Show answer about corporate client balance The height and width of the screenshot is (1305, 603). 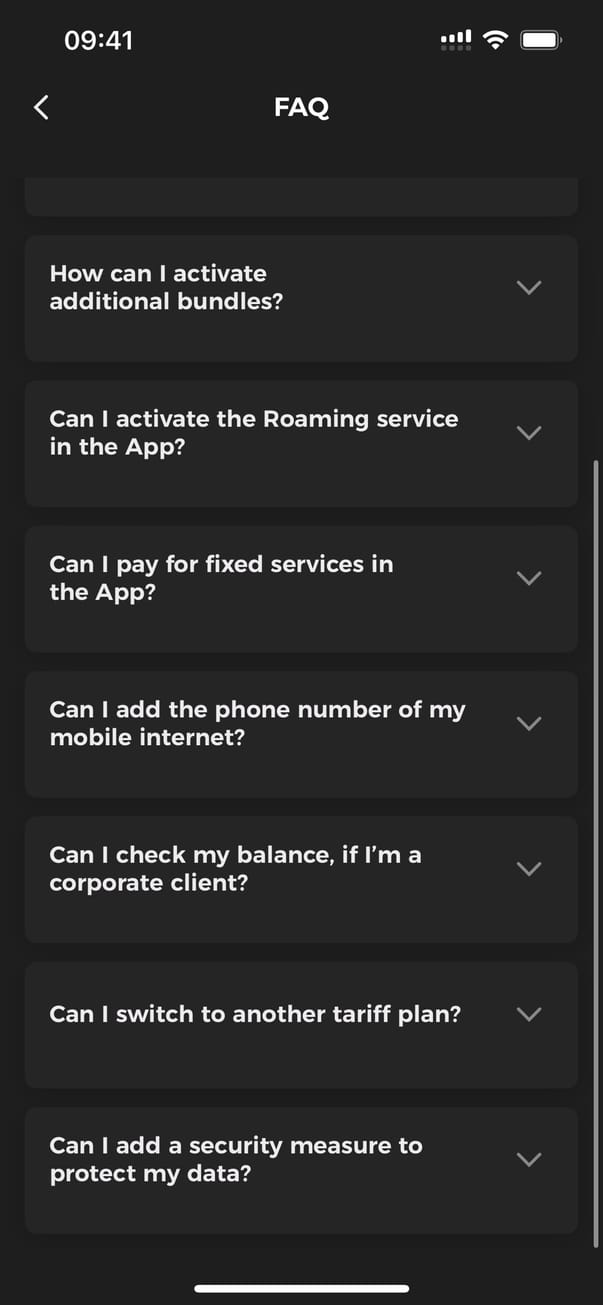(x=528, y=868)
